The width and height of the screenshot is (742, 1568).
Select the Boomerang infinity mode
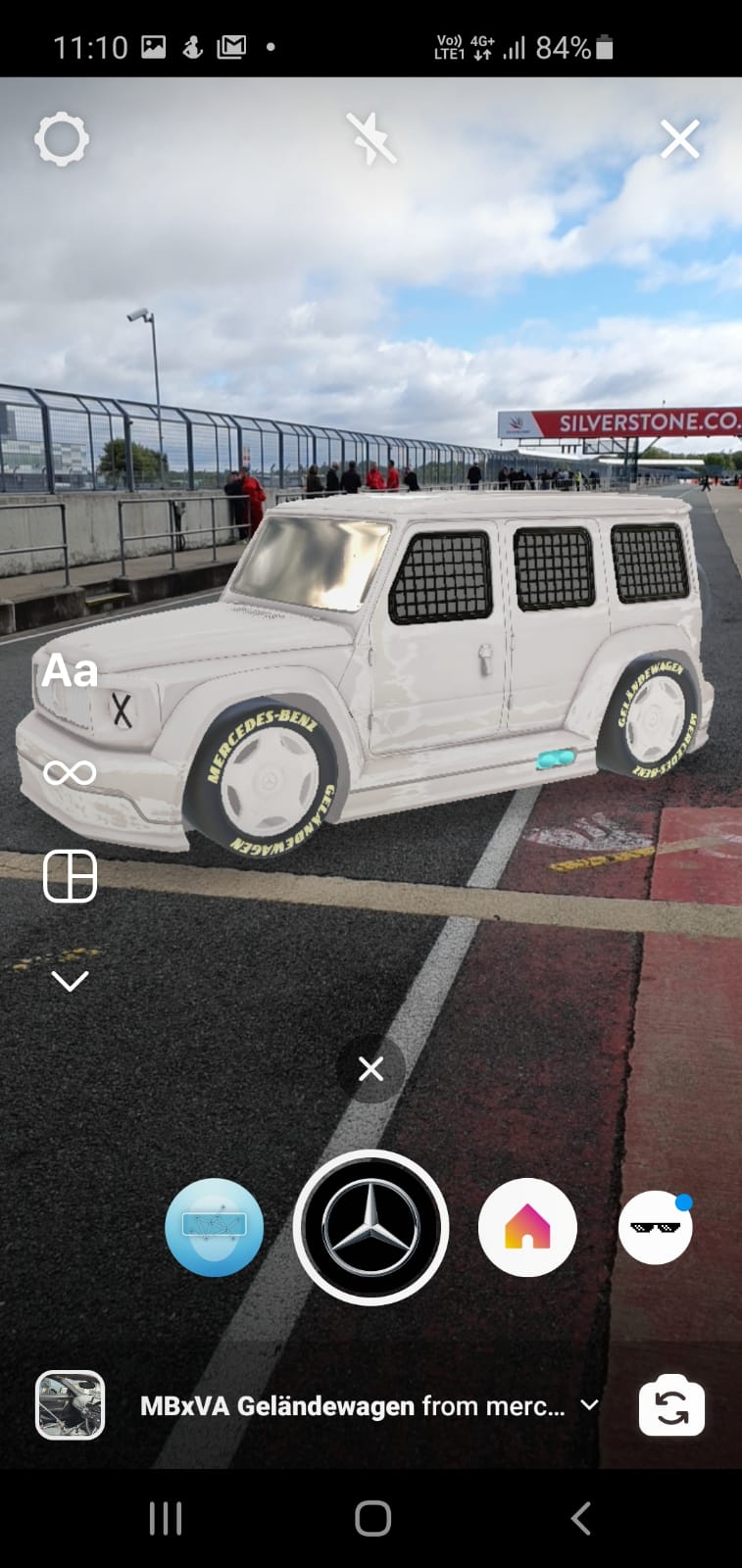click(x=70, y=773)
